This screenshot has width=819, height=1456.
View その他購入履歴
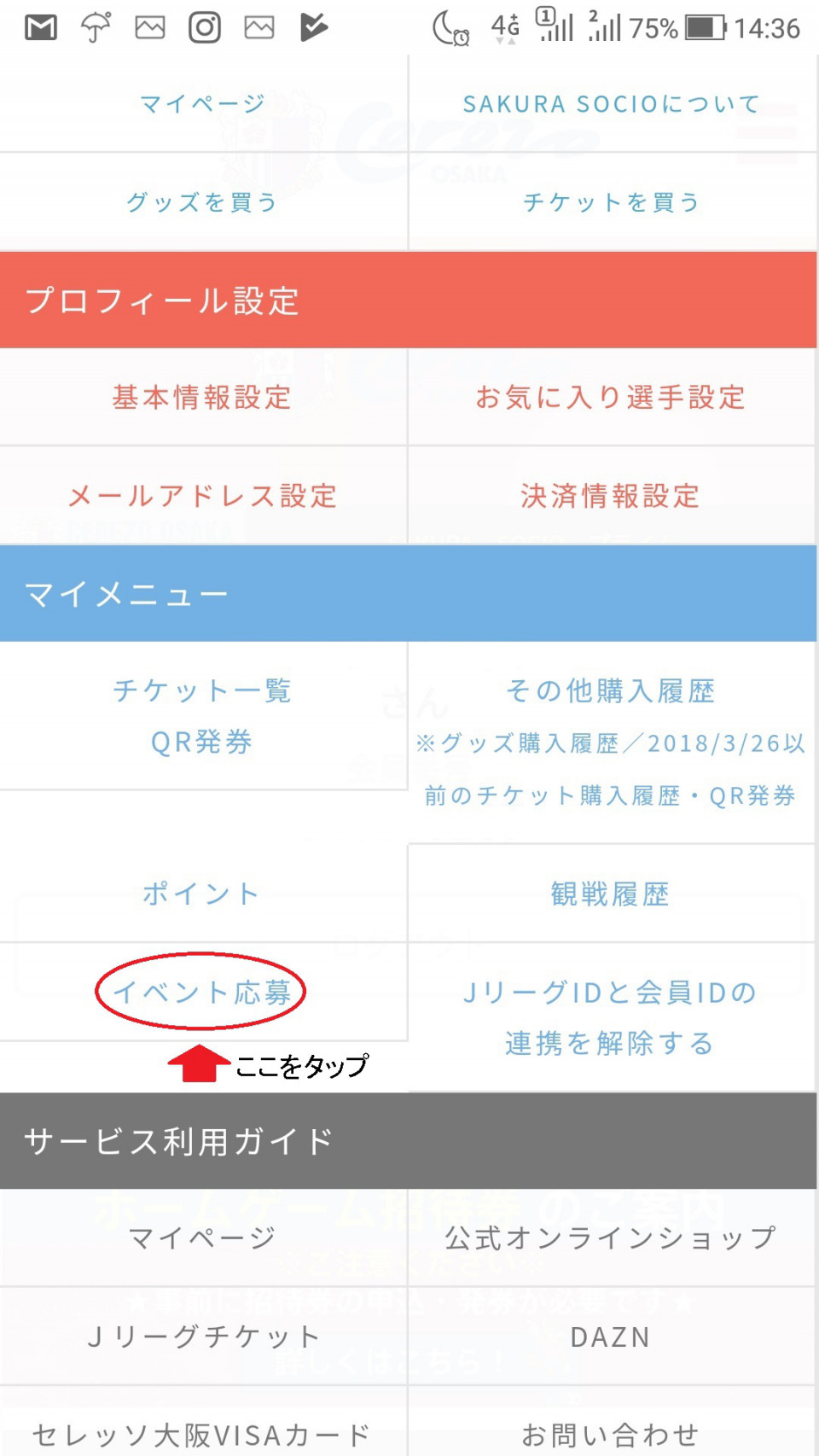(x=612, y=691)
